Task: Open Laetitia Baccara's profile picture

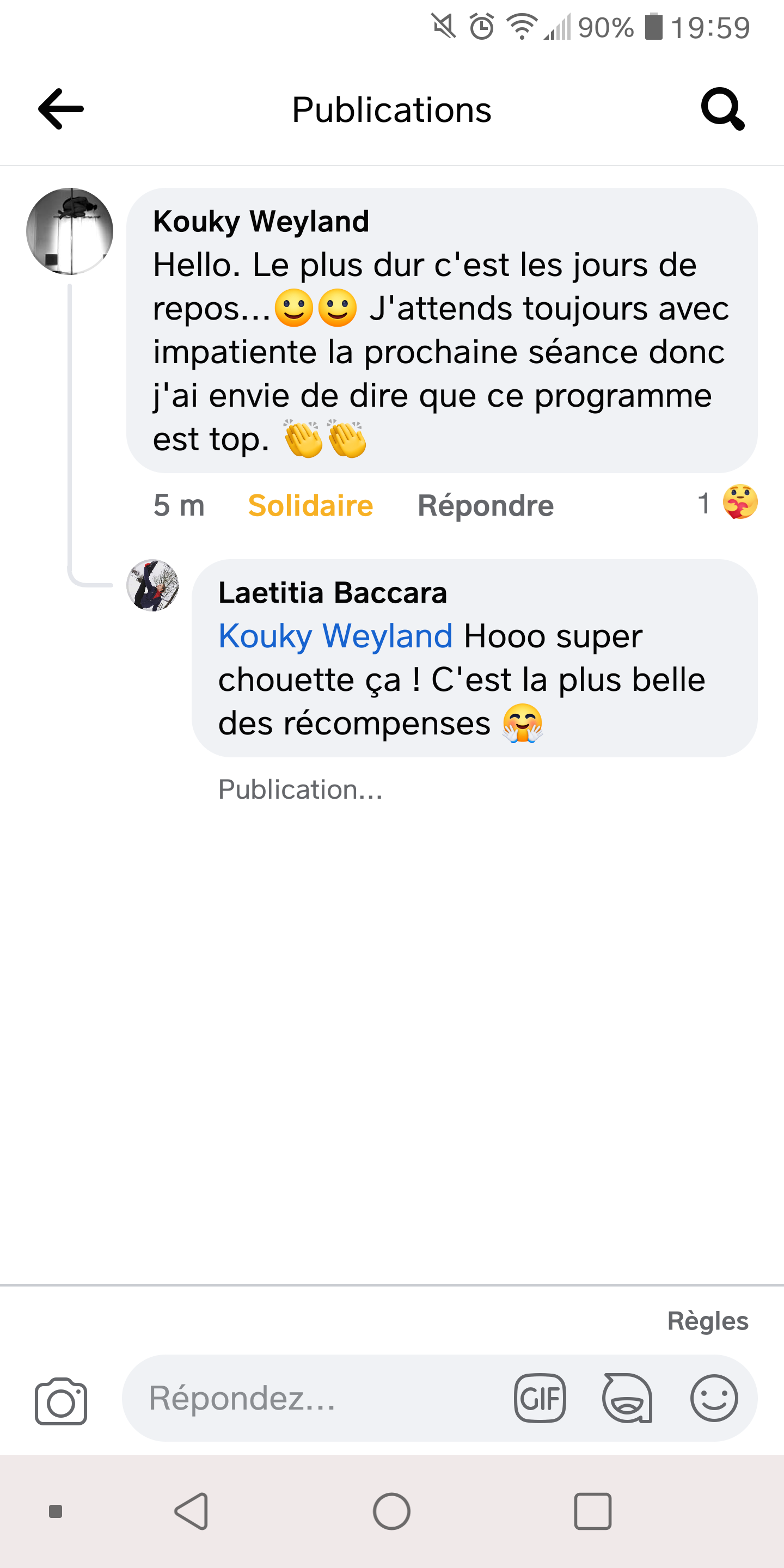Action: pyautogui.click(x=152, y=586)
